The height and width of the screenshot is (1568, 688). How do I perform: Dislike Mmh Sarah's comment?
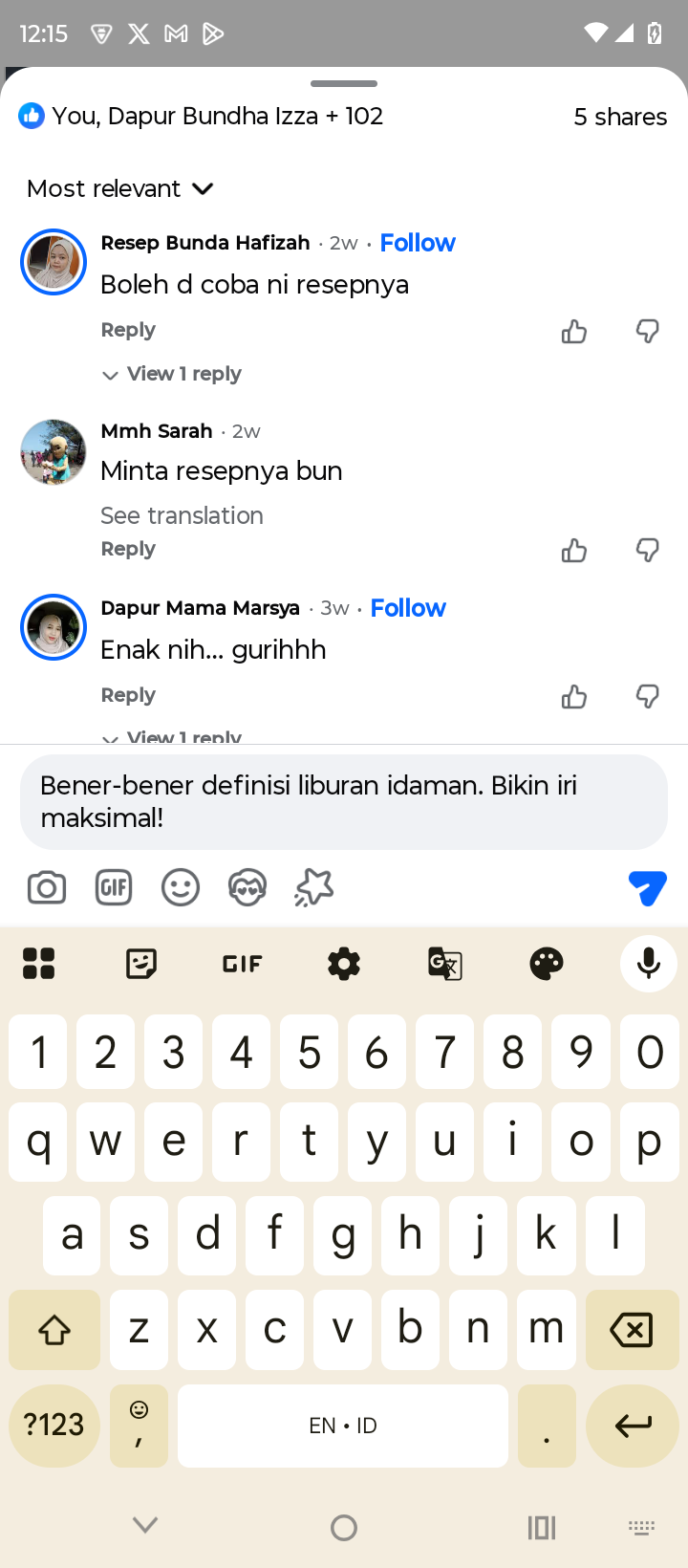point(648,550)
